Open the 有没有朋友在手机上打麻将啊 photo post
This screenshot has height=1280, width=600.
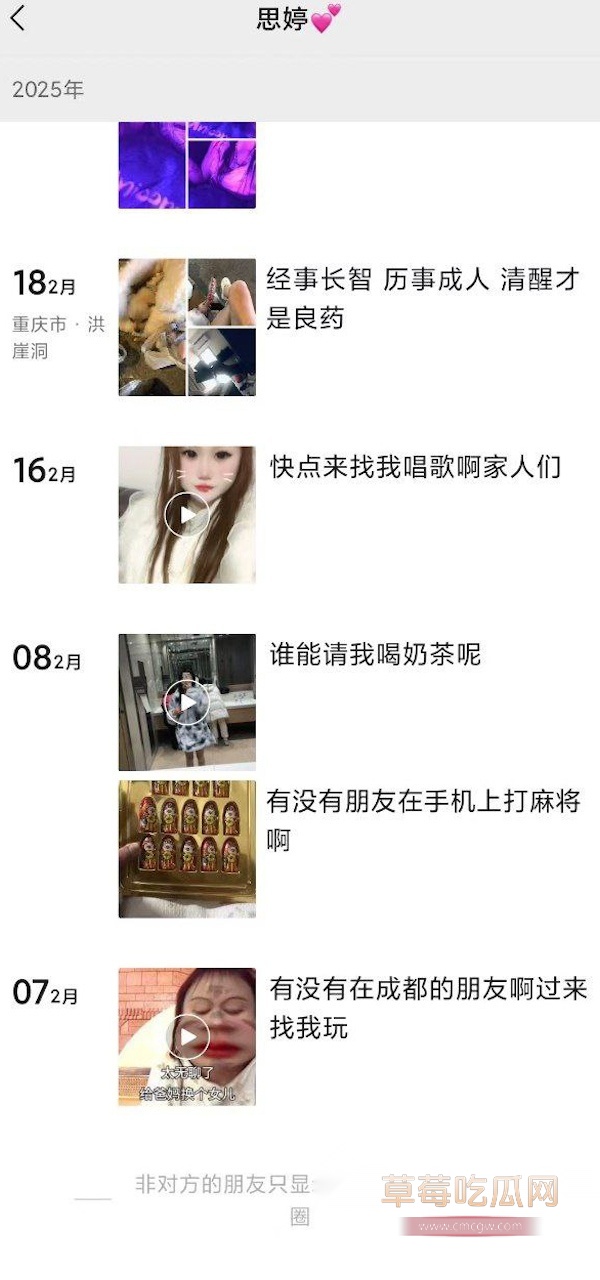tap(187, 849)
